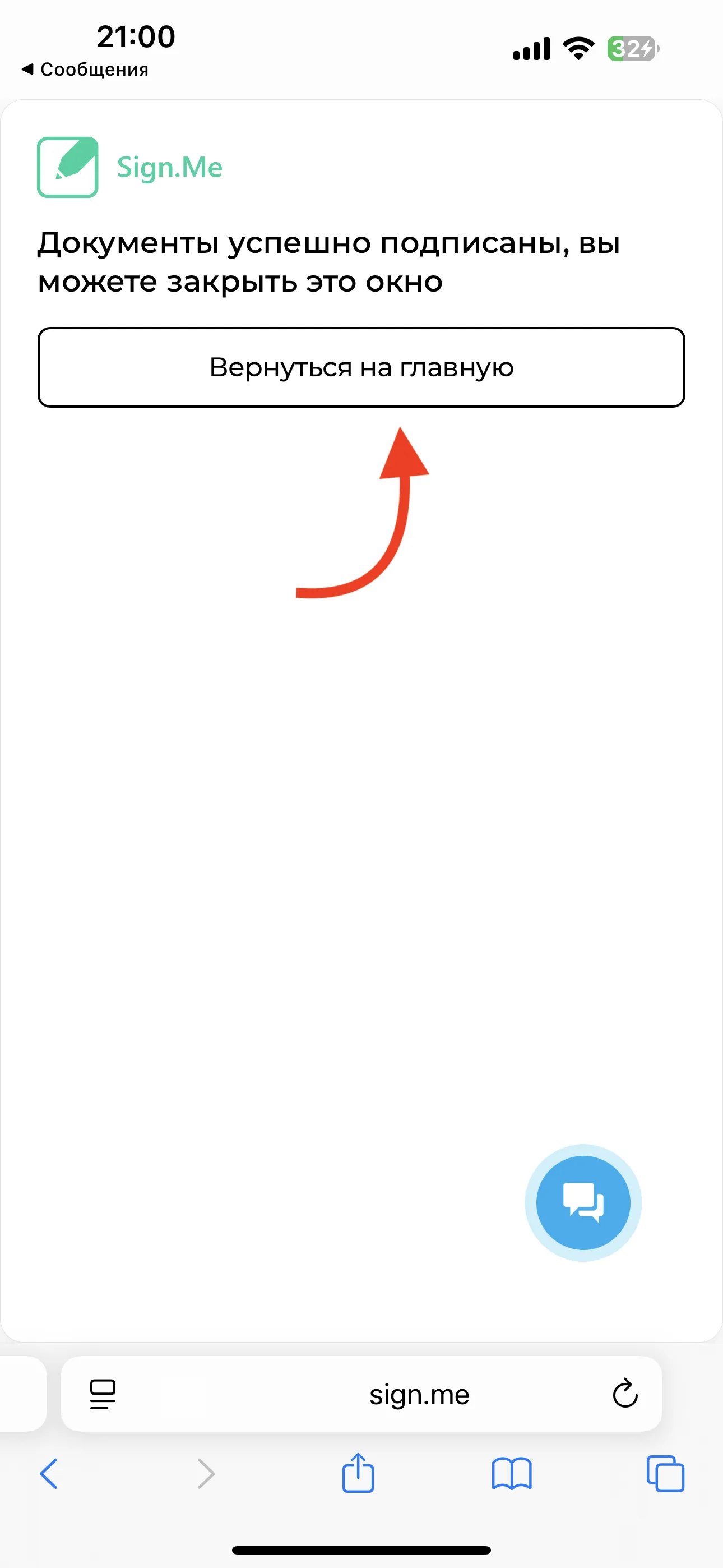Tap the sign.me address field

(419, 1394)
